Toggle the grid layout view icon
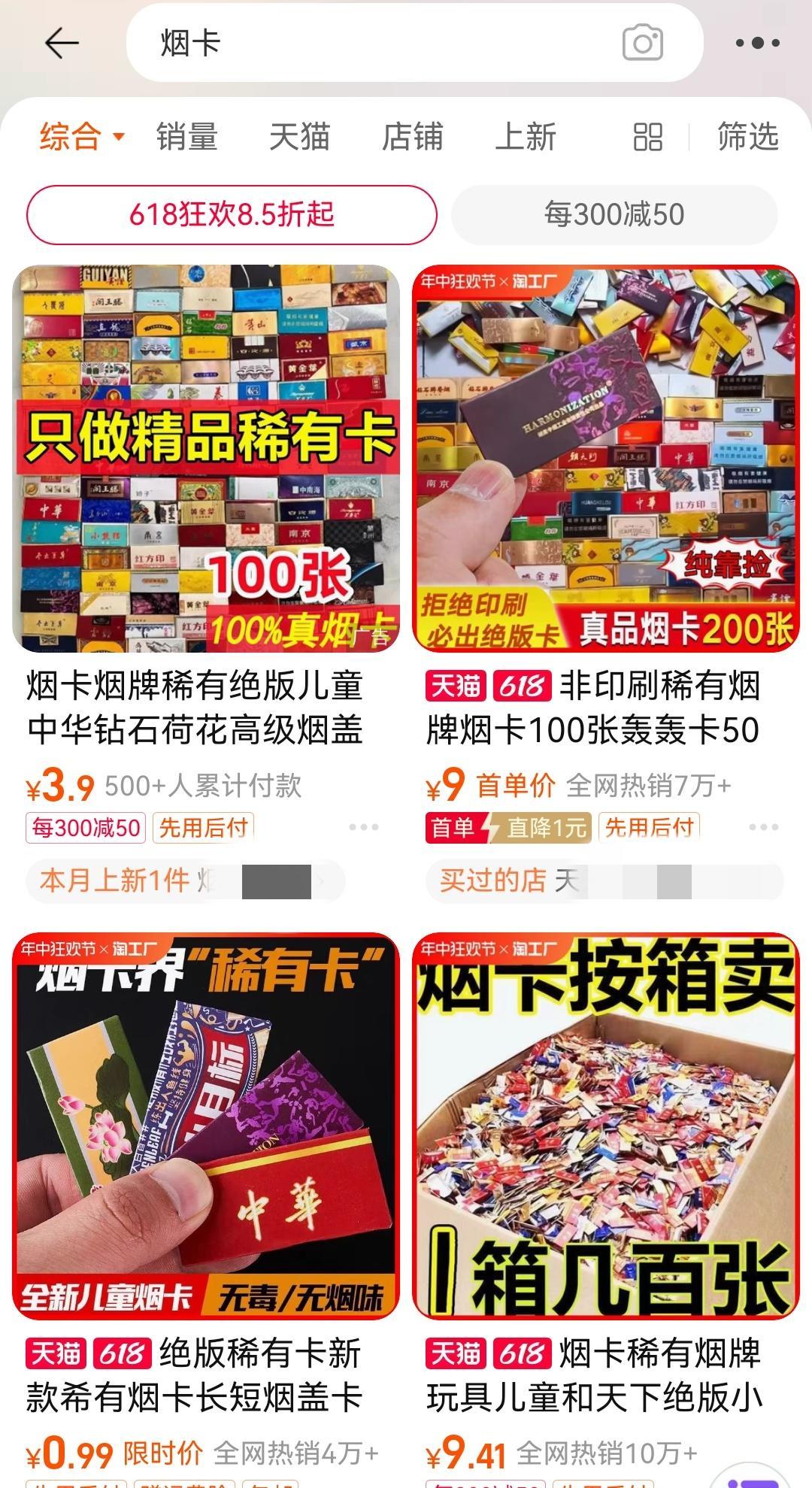The image size is (812, 1488). pos(647,137)
